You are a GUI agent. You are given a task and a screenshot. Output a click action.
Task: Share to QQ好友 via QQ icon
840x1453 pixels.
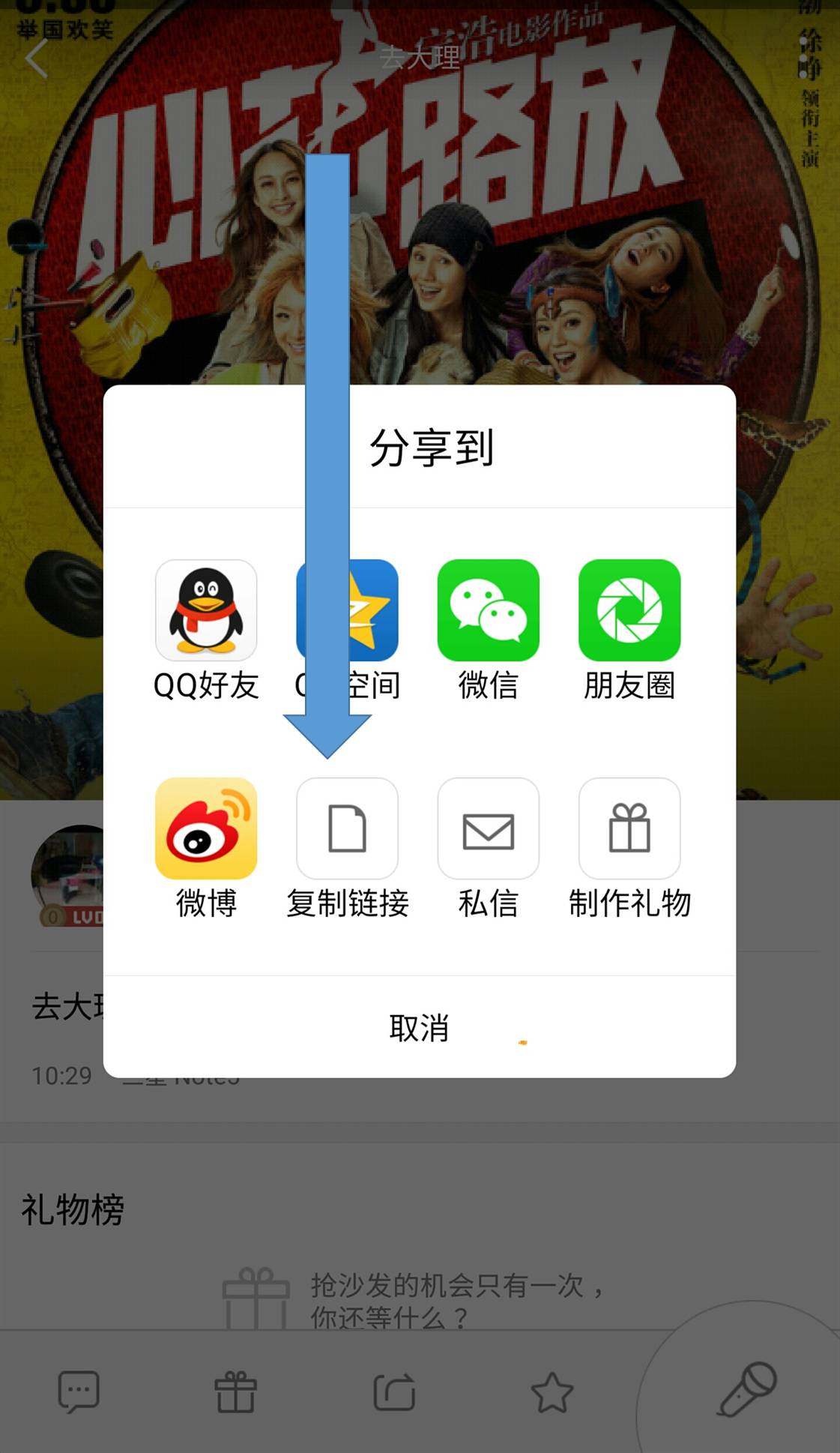pyautogui.click(x=207, y=611)
